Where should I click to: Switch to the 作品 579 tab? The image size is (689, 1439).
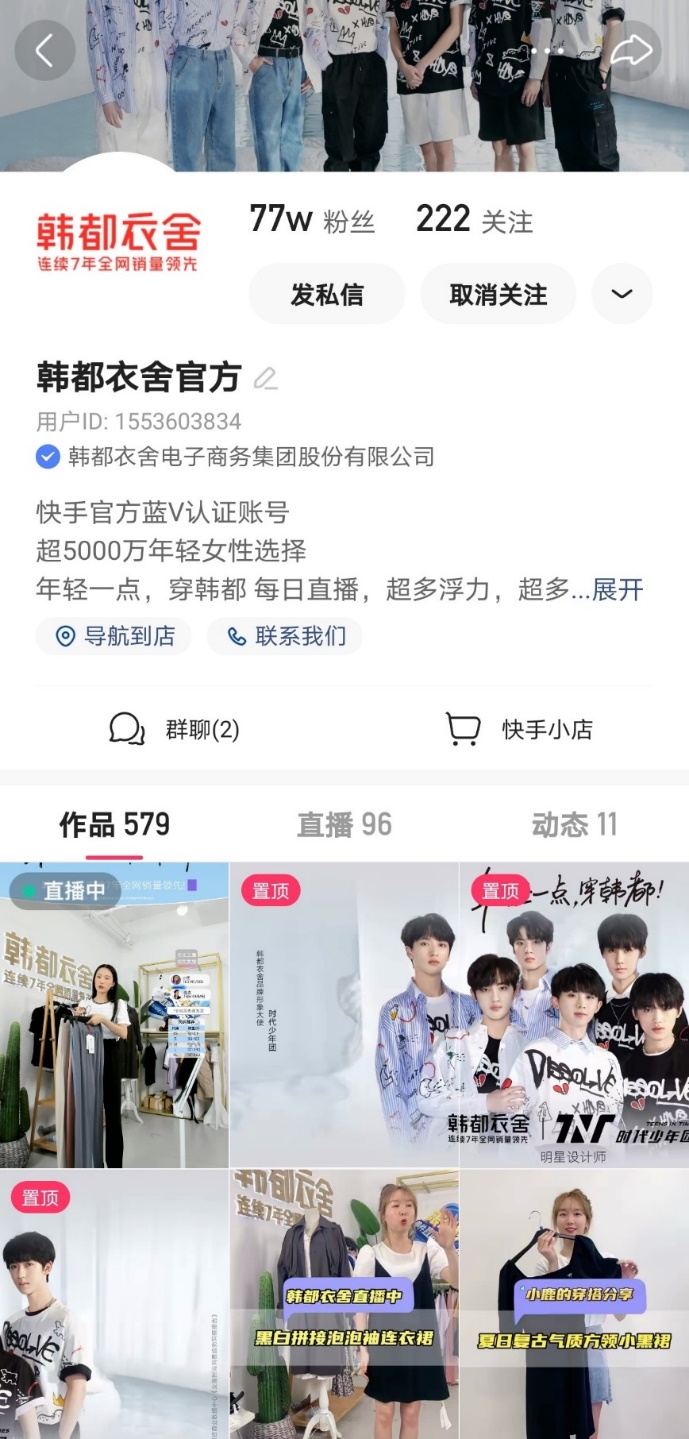pyautogui.click(x=114, y=825)
